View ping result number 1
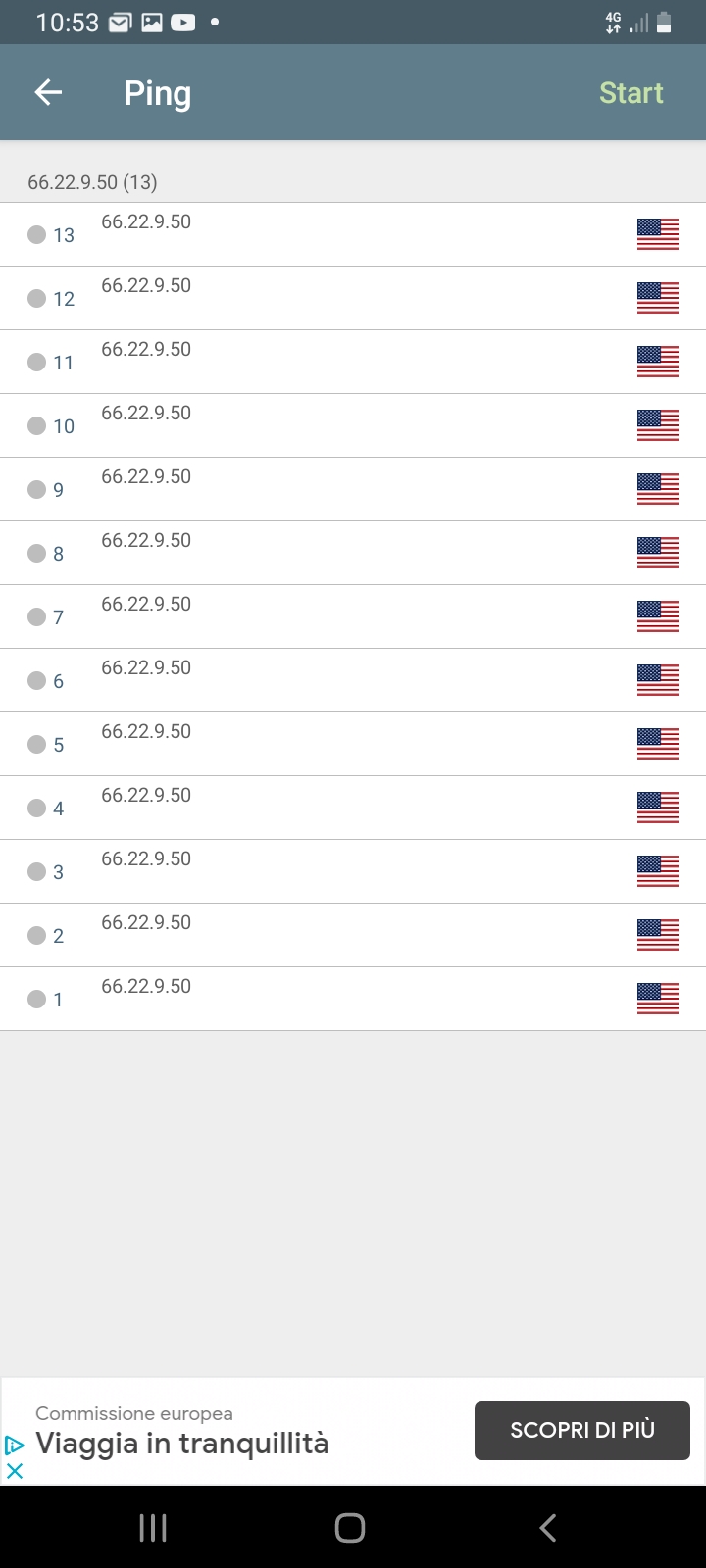706x1568 pixels. (x=353, y=999)
